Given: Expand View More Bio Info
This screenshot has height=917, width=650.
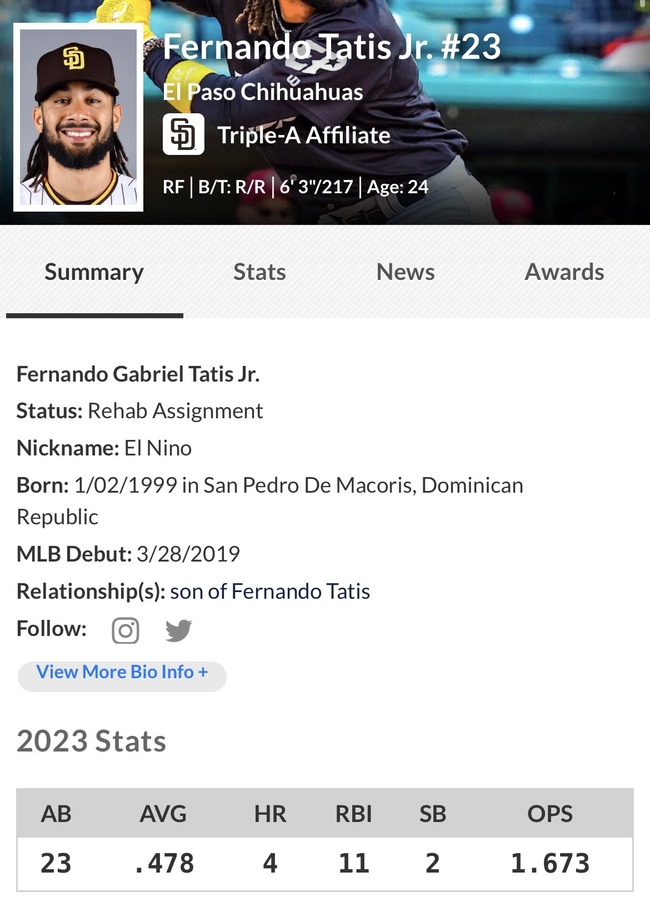Looking at the screenshot, I should coord(122,673).
